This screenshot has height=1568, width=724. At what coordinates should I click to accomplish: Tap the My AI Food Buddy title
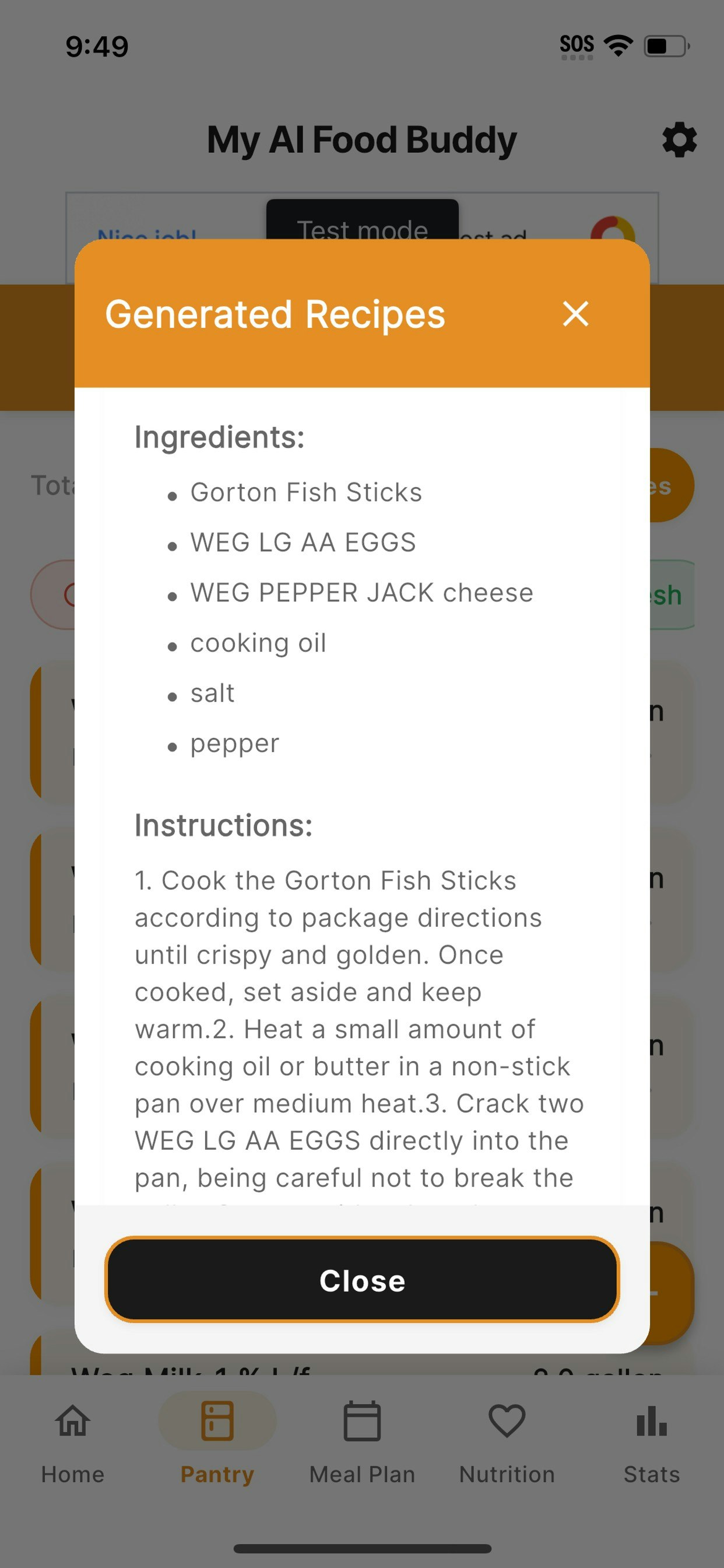click(361, 139)
